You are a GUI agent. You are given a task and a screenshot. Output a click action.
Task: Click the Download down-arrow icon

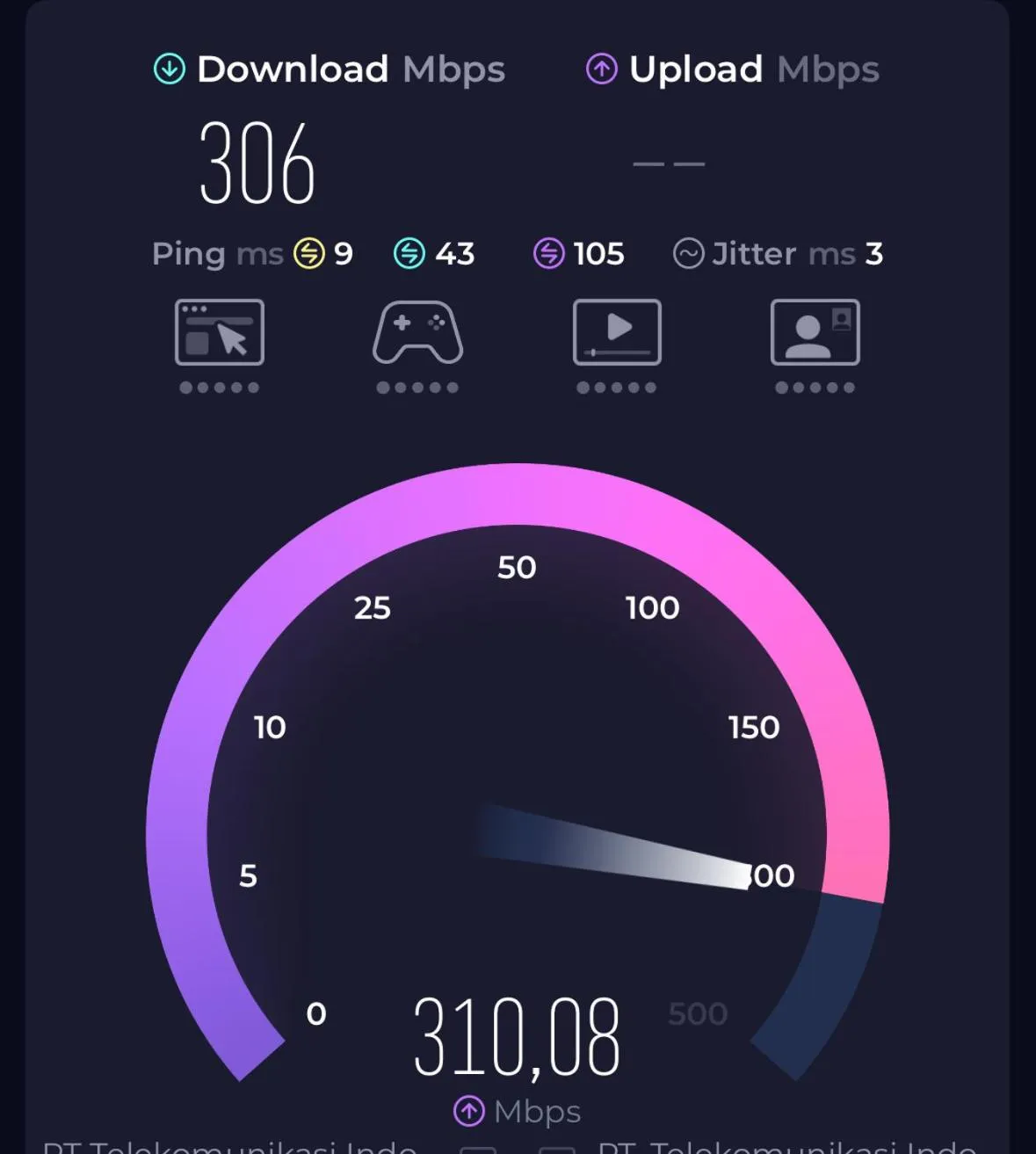point(168,69)
